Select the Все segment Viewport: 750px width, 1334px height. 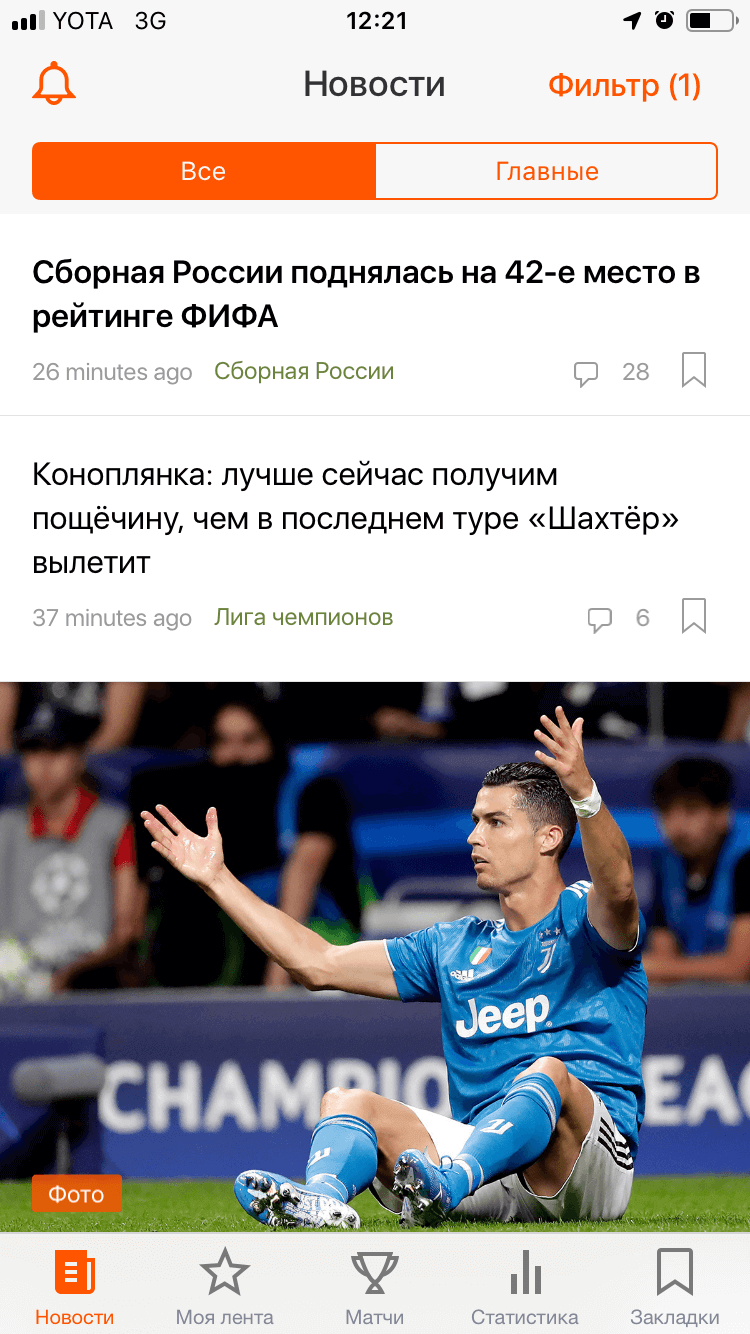click(x=204, y=171)
